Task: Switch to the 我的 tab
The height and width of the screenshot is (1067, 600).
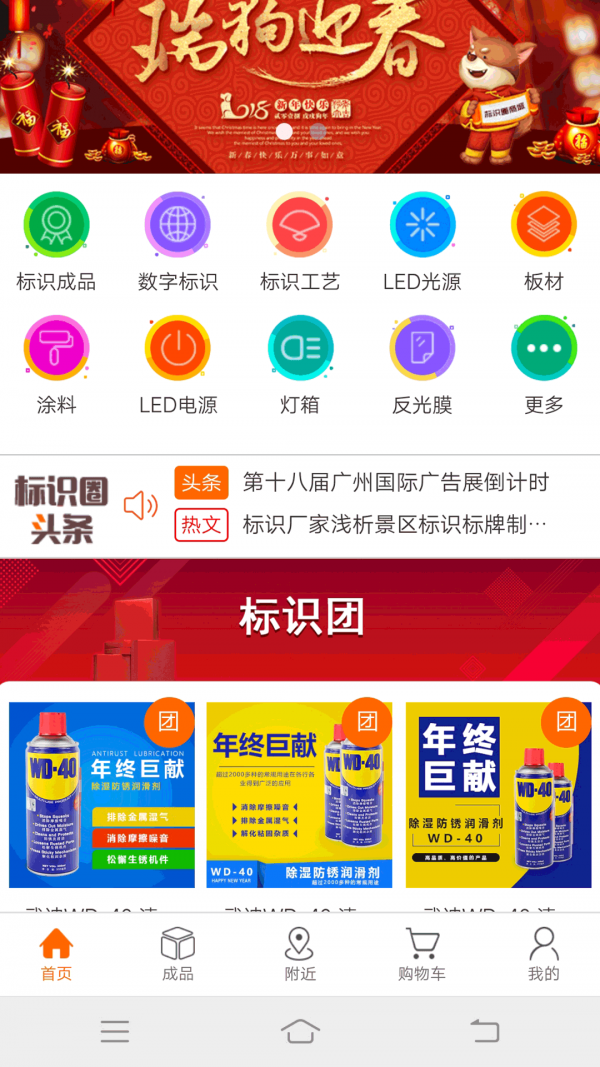Action: (x=543, y=954)
